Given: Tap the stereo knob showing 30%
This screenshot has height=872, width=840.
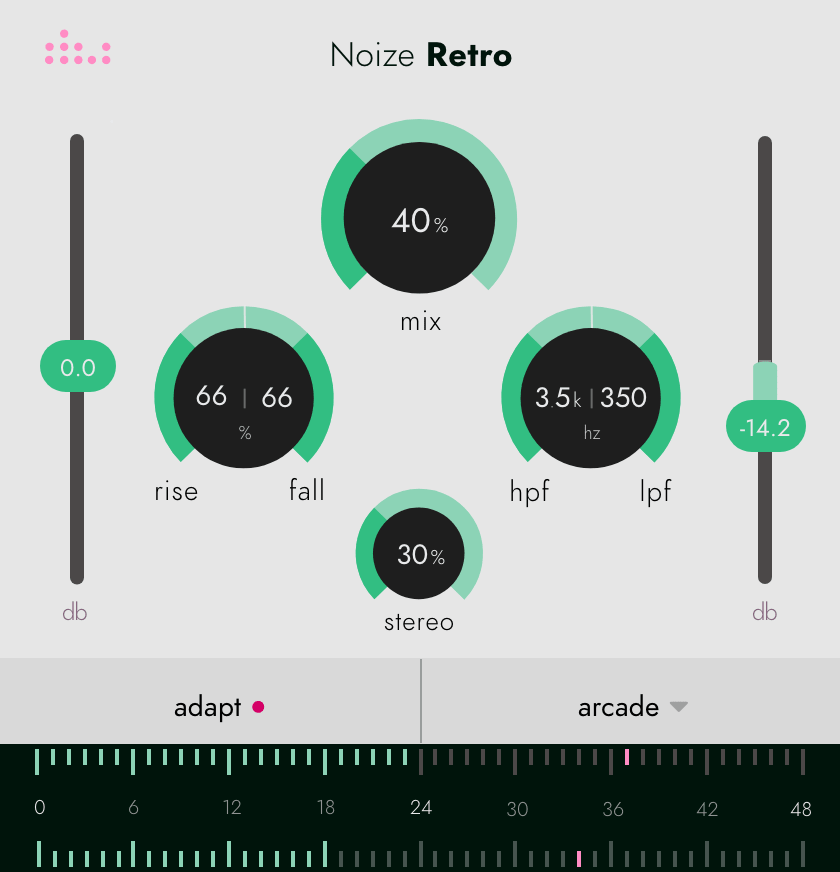Looking at the screenshot, I should pos(419,554).
